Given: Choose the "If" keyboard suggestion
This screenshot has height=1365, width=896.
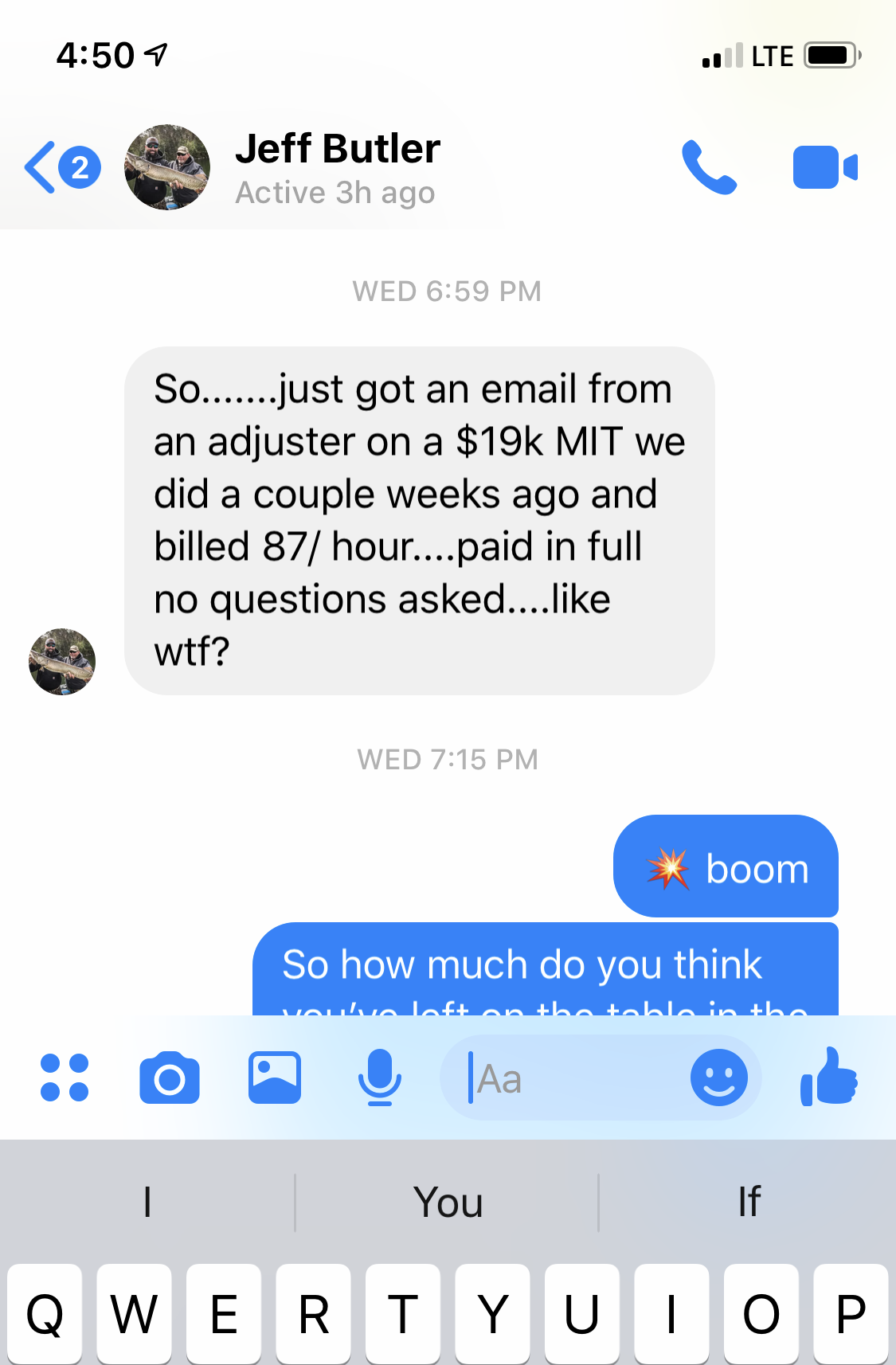Looking at the screenshot, I should pos(748,1202).
